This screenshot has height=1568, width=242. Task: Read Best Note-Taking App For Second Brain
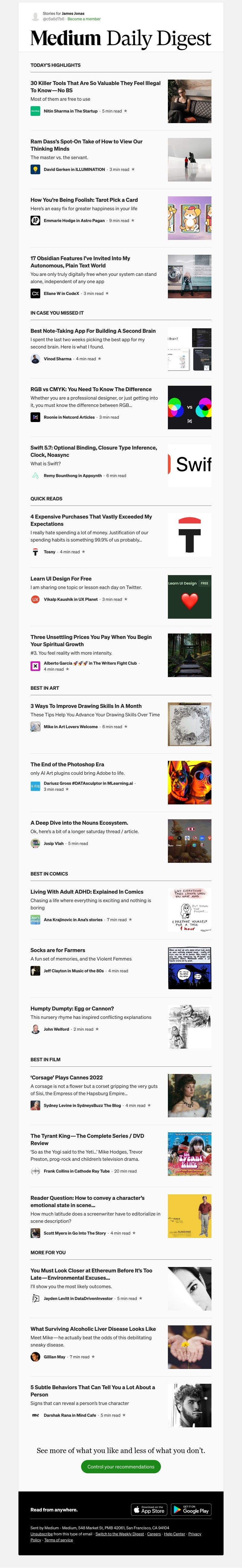pyautogui.click(x=93, y=331)
